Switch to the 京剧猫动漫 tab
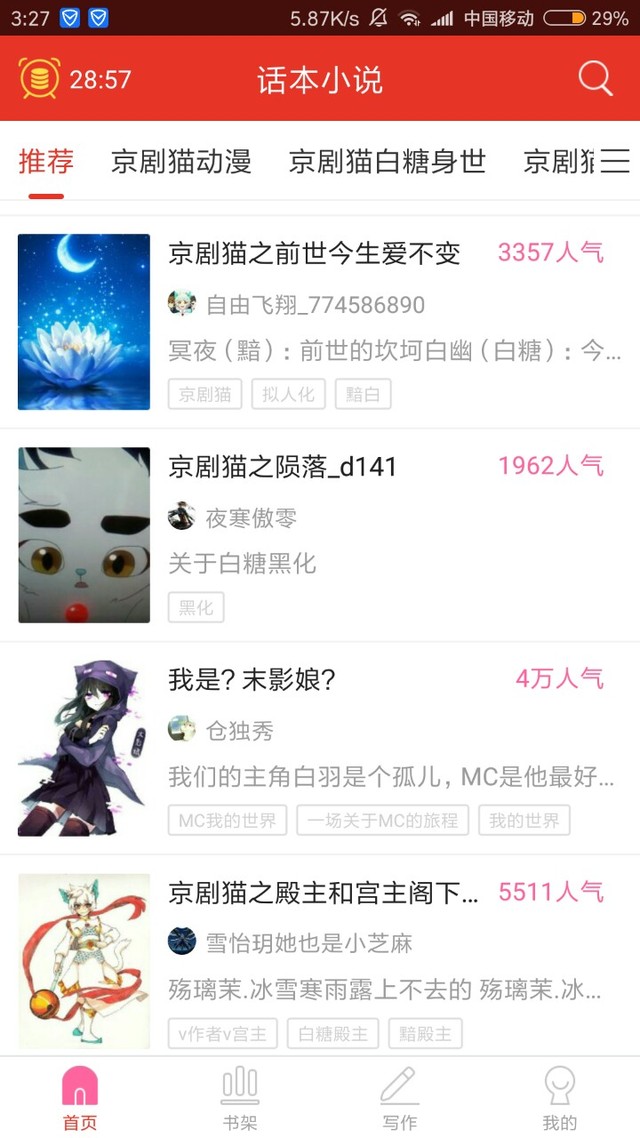Viewport: 640px width, 1138px height. (181, 161)
